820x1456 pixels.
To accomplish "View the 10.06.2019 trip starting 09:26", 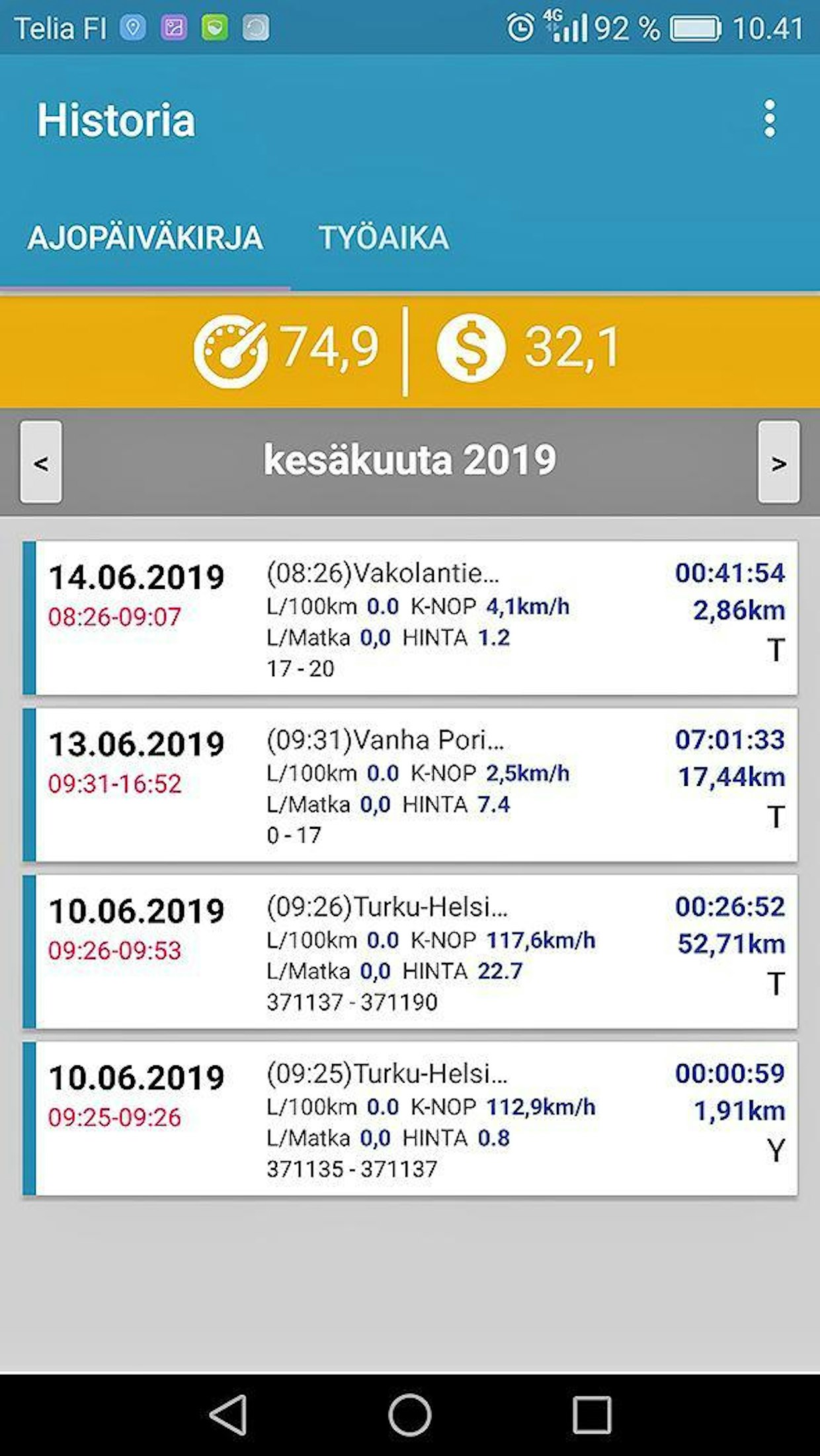I will point(410,952).
